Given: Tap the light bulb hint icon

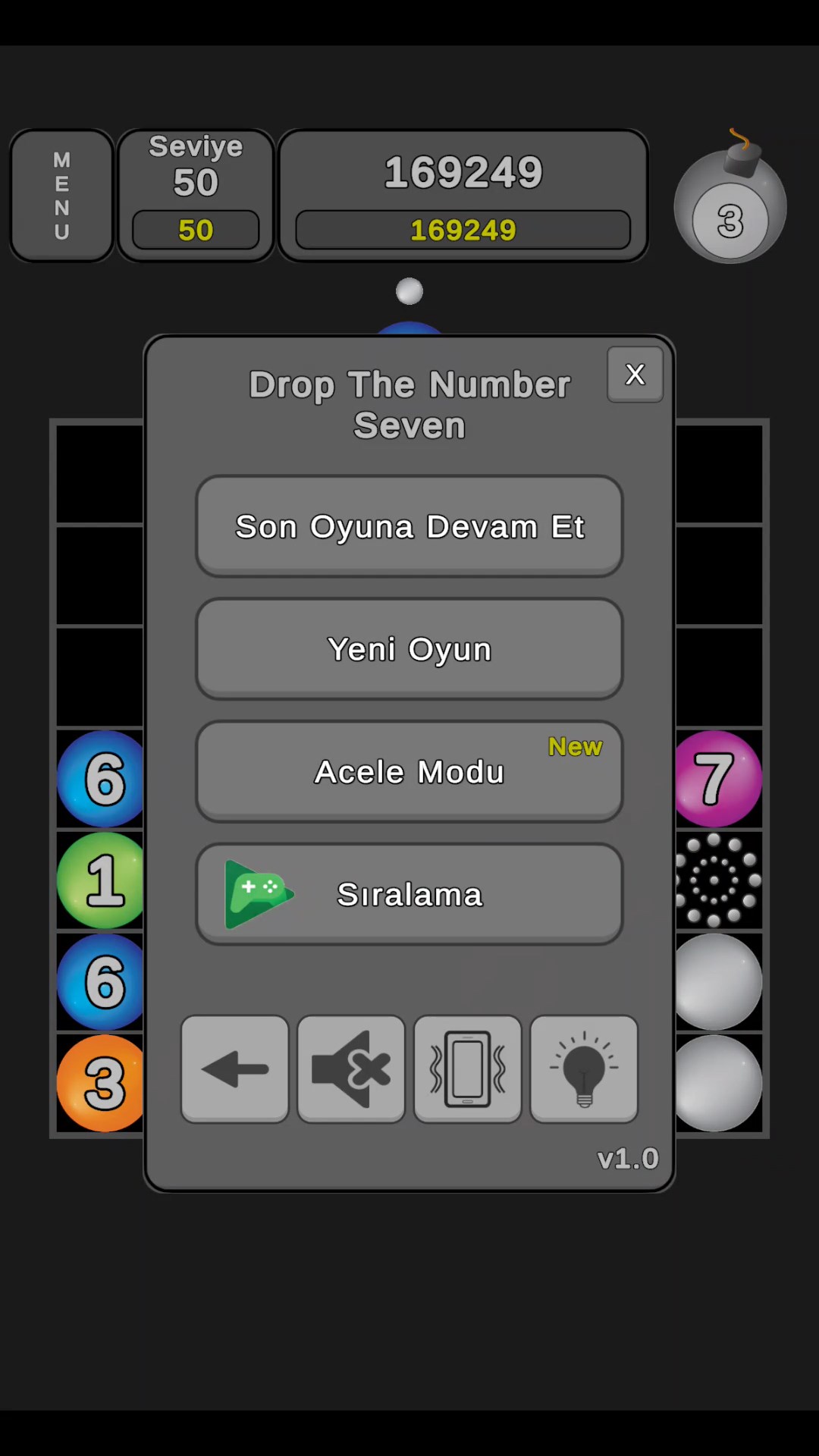Looking at the screenshot, I should point(584,1068).
